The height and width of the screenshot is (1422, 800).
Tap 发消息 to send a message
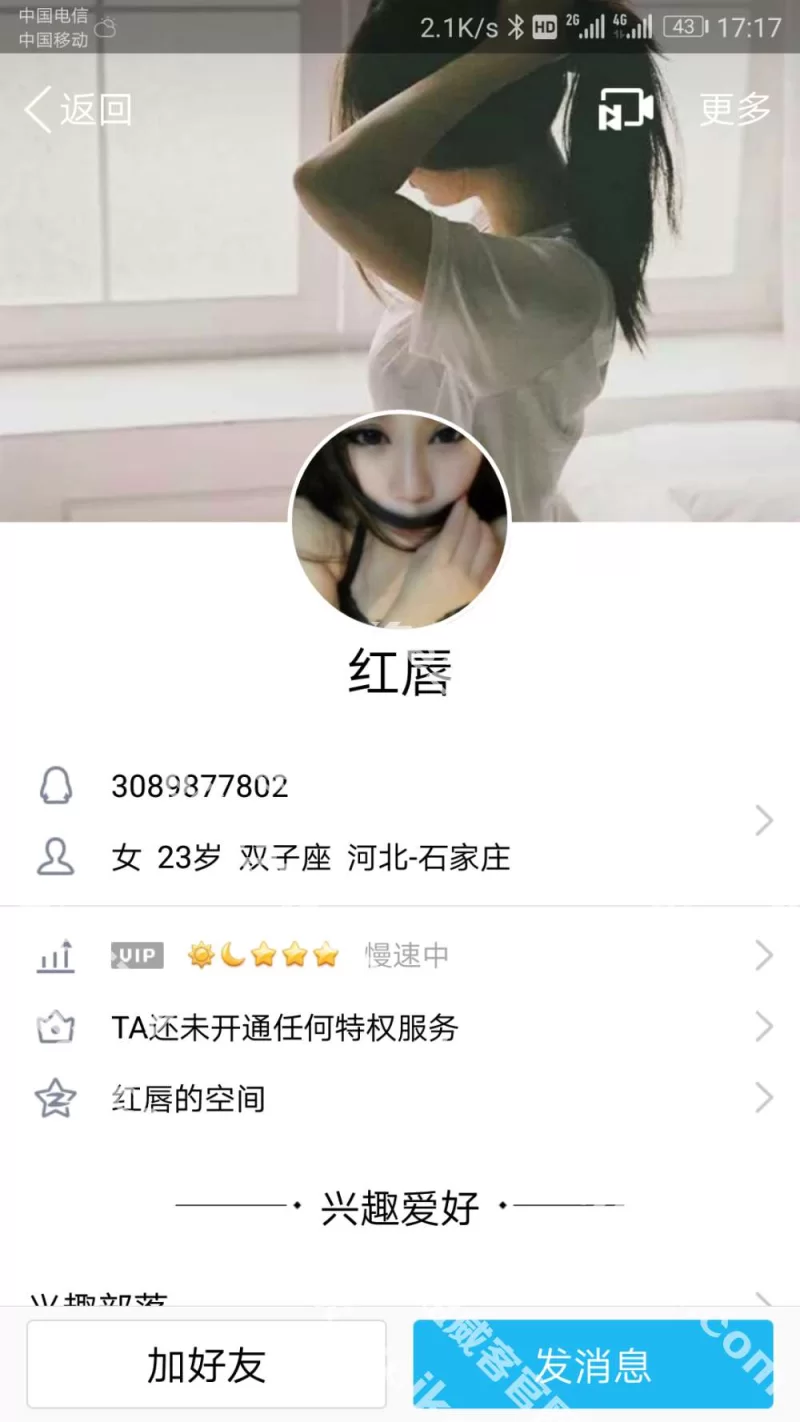pyautogui.click(x=593, y=1364)
